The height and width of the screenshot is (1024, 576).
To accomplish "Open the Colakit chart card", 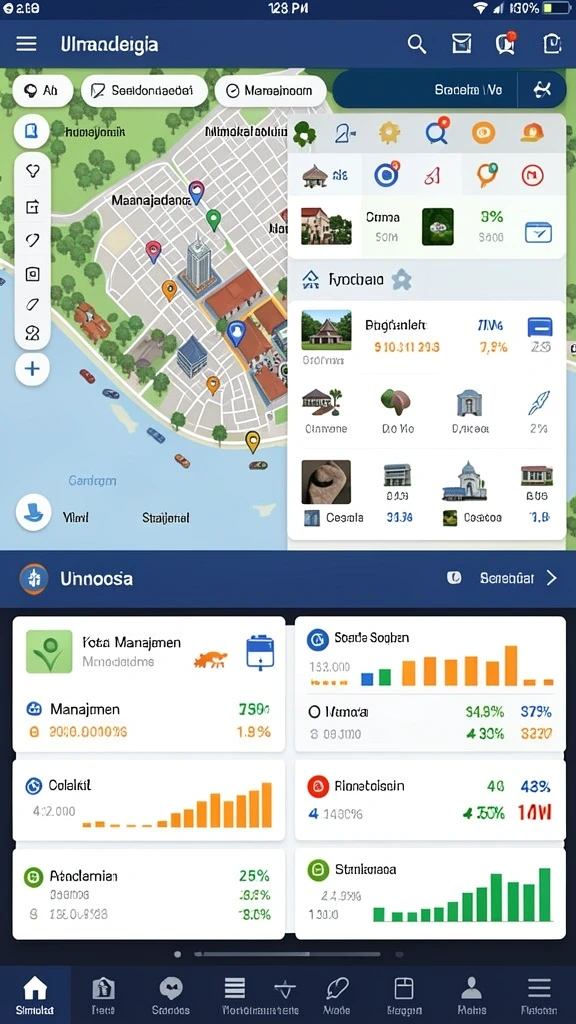I will pyautogui.click(x=149, y=801).
